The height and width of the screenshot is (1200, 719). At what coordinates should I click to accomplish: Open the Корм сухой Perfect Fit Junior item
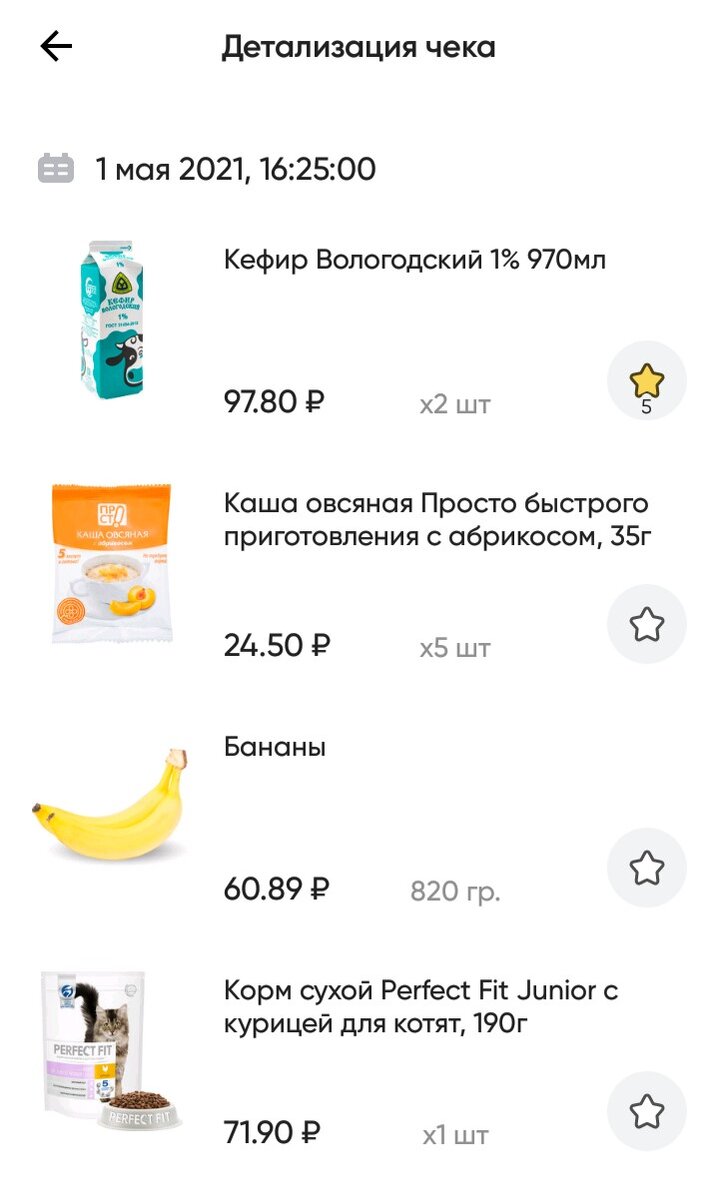coord(420,1007)
